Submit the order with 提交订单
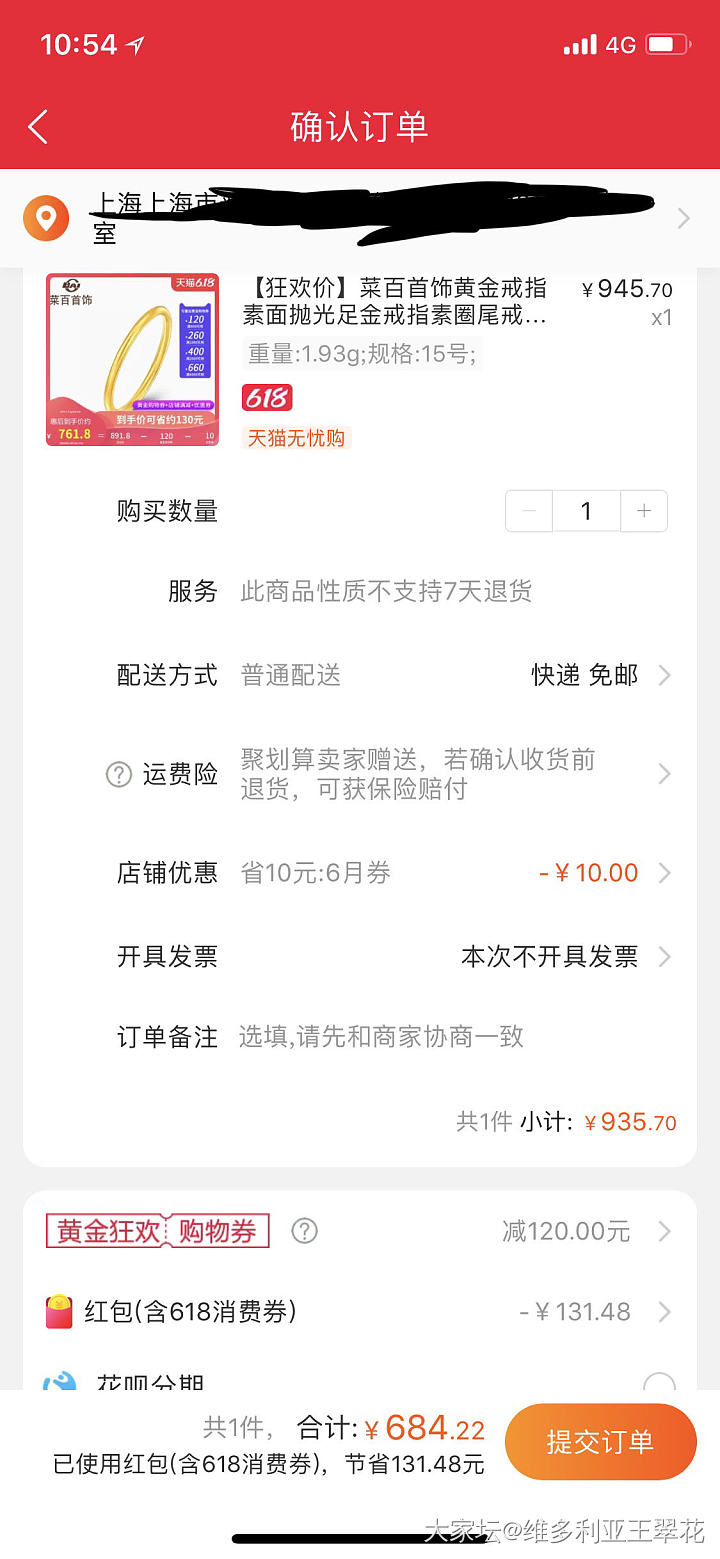The image size is (720, 1559). point(600,1441)
